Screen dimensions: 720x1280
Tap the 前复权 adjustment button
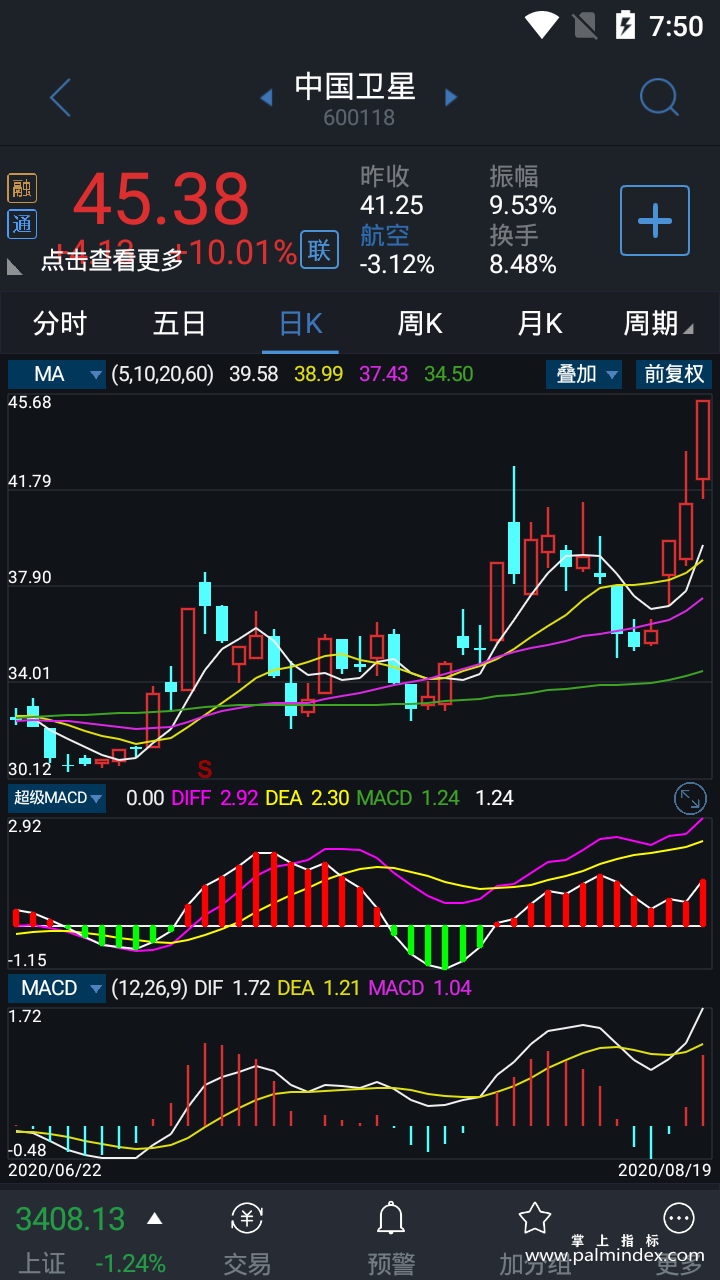coord(674,374)
